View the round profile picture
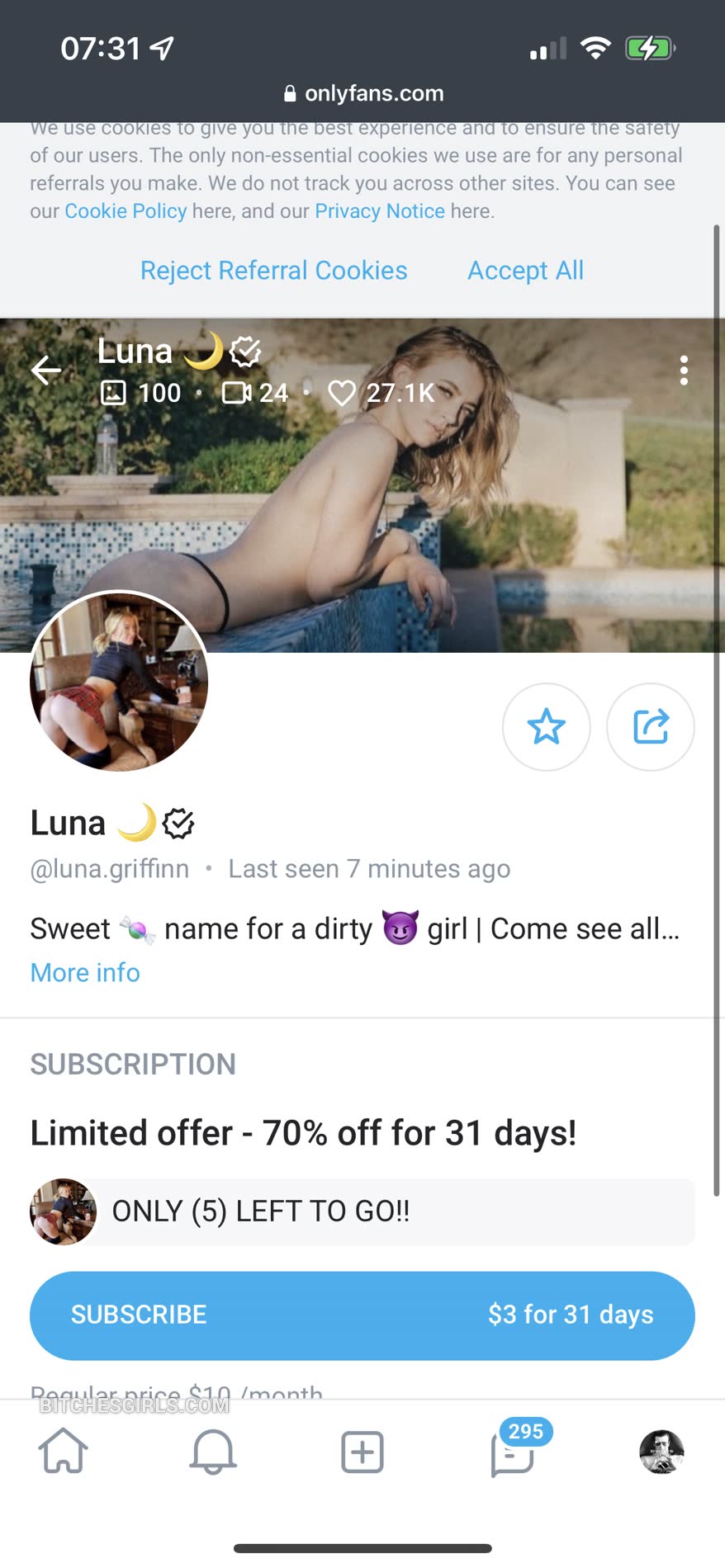Image resolution: width=725 pixels, height=1568 pixels. tap(119, 682)
